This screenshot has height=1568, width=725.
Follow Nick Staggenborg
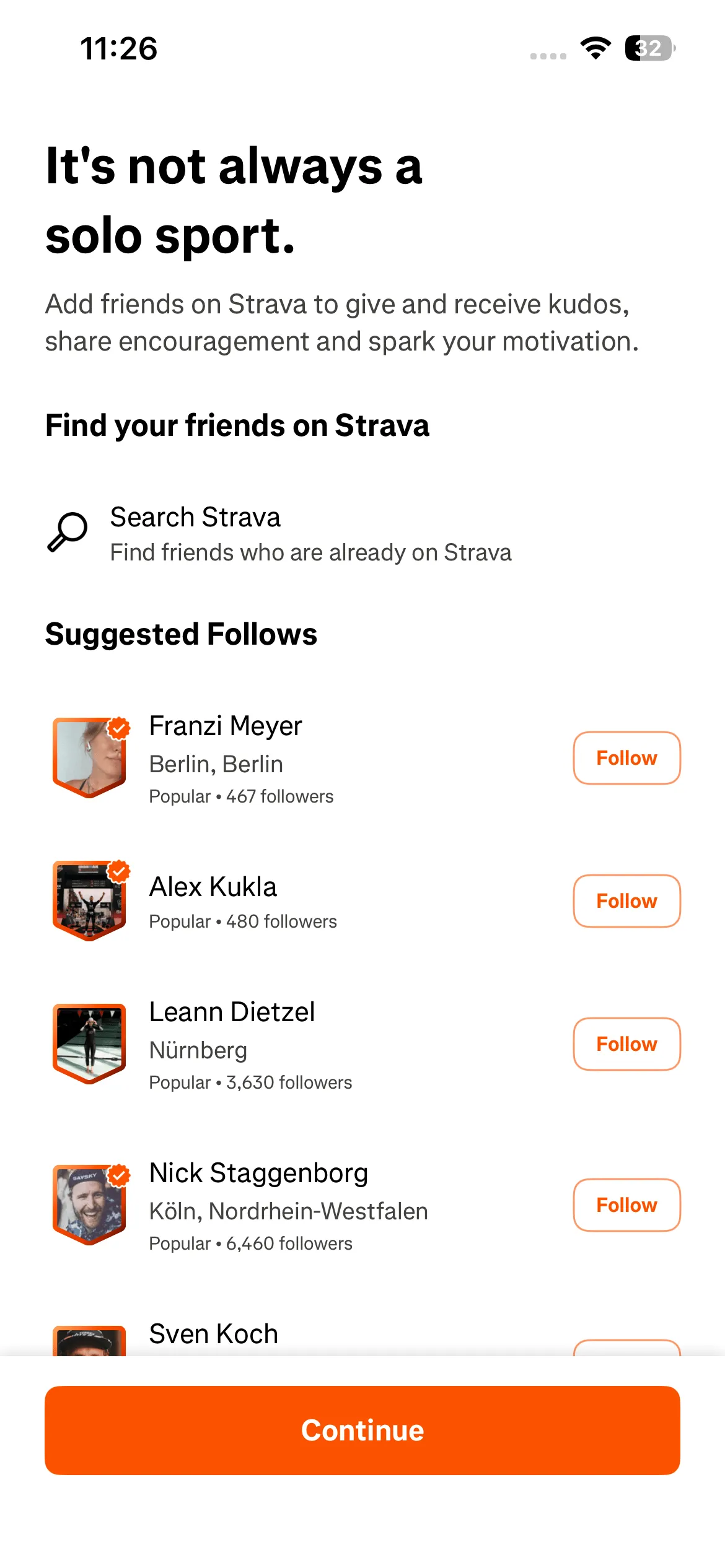point(626,1205)
